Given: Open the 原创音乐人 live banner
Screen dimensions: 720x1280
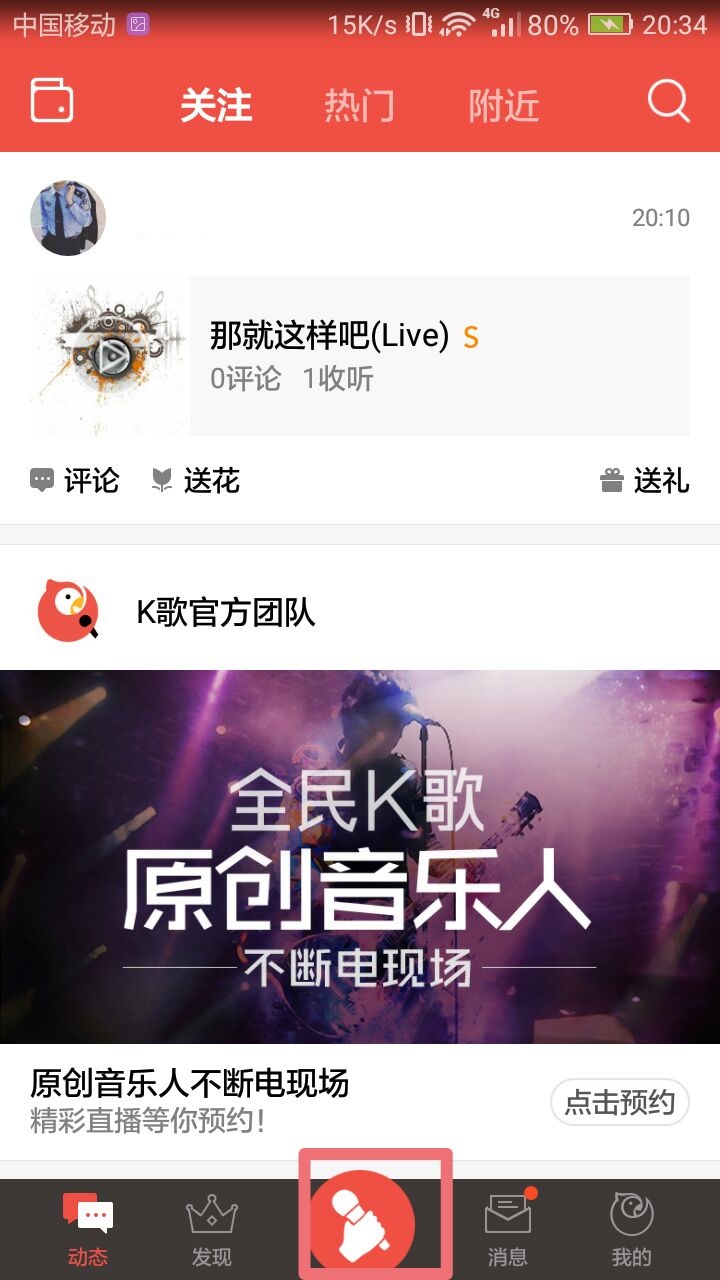Looking at the screenshot, I should click(360, 857).
